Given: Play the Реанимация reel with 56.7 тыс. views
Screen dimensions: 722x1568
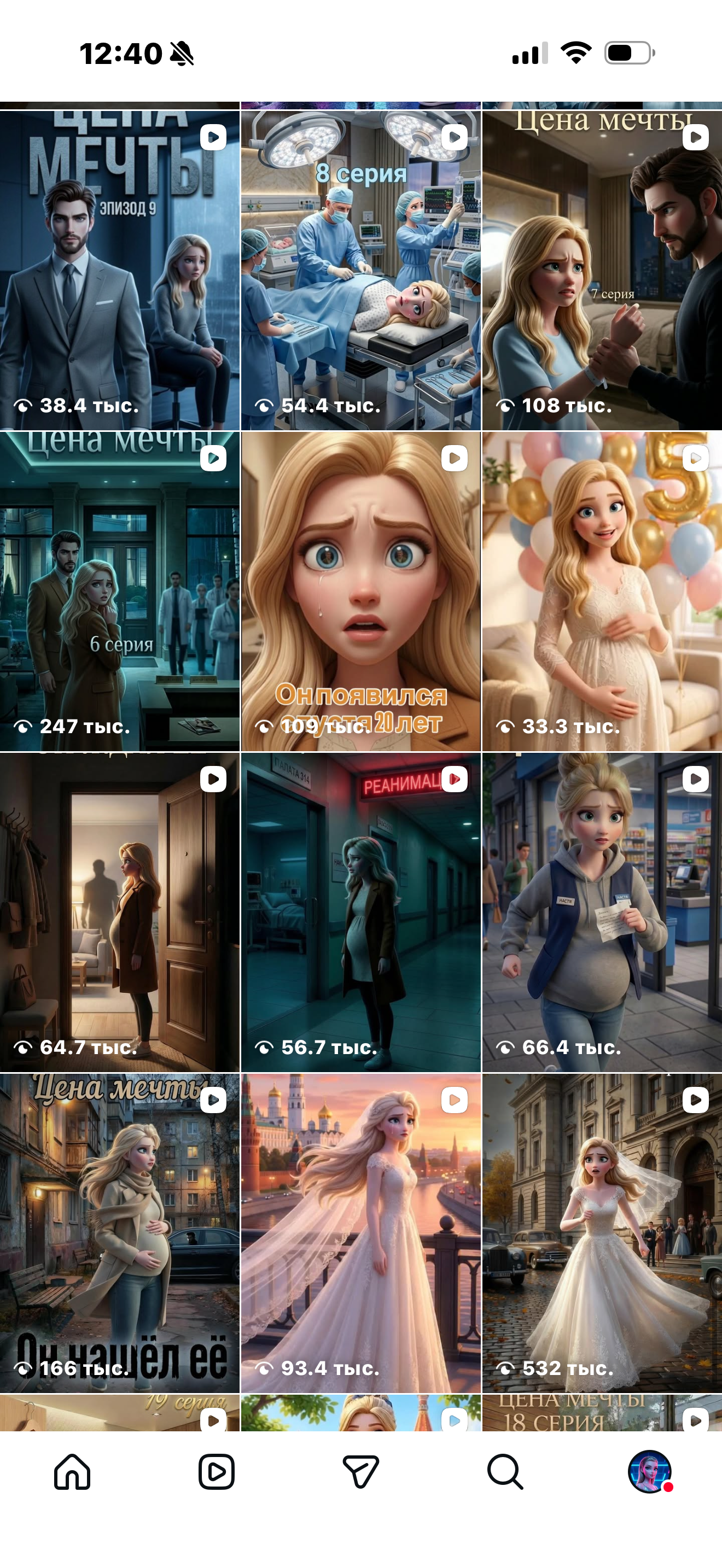Looking at the screenshot, I should pos(360,912).
